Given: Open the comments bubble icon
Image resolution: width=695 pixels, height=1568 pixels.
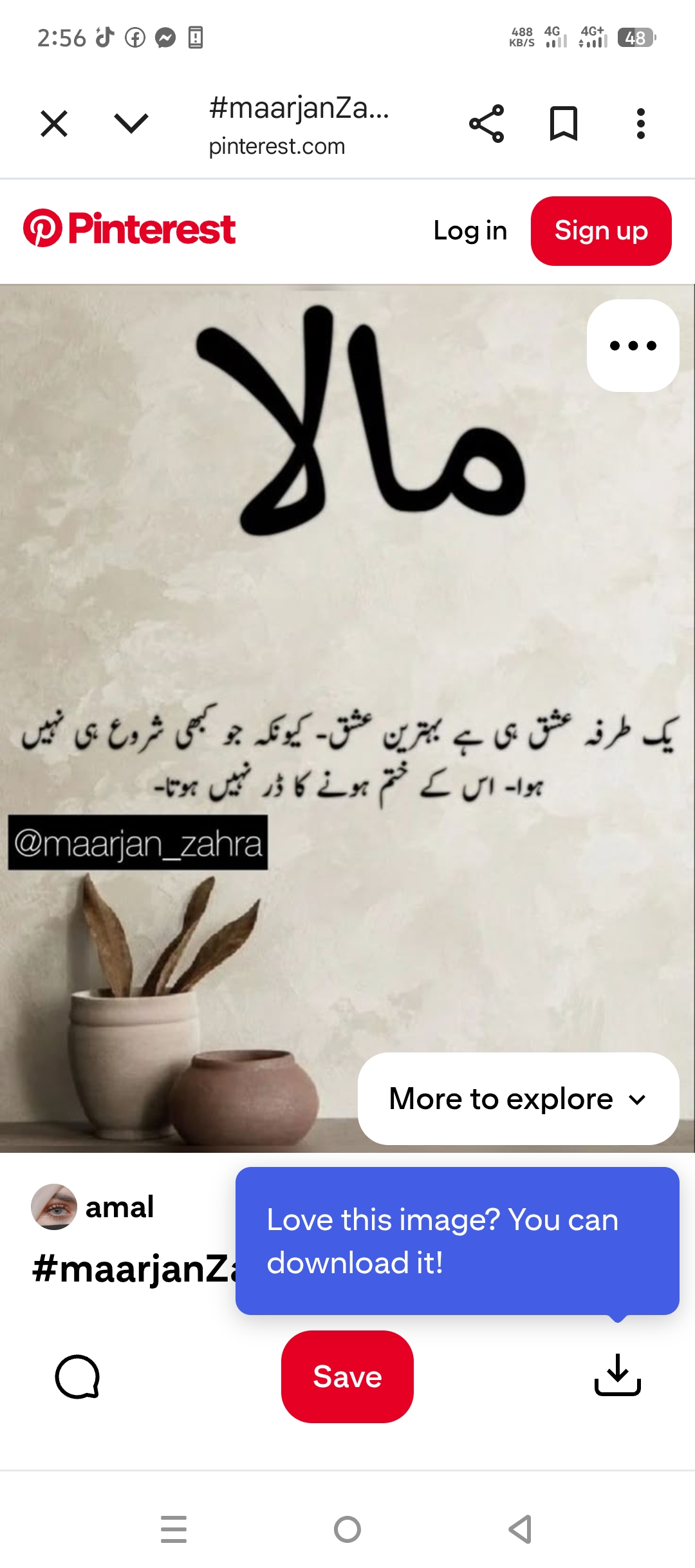Looking at the screenshot, I should [x=77, y=1377].
